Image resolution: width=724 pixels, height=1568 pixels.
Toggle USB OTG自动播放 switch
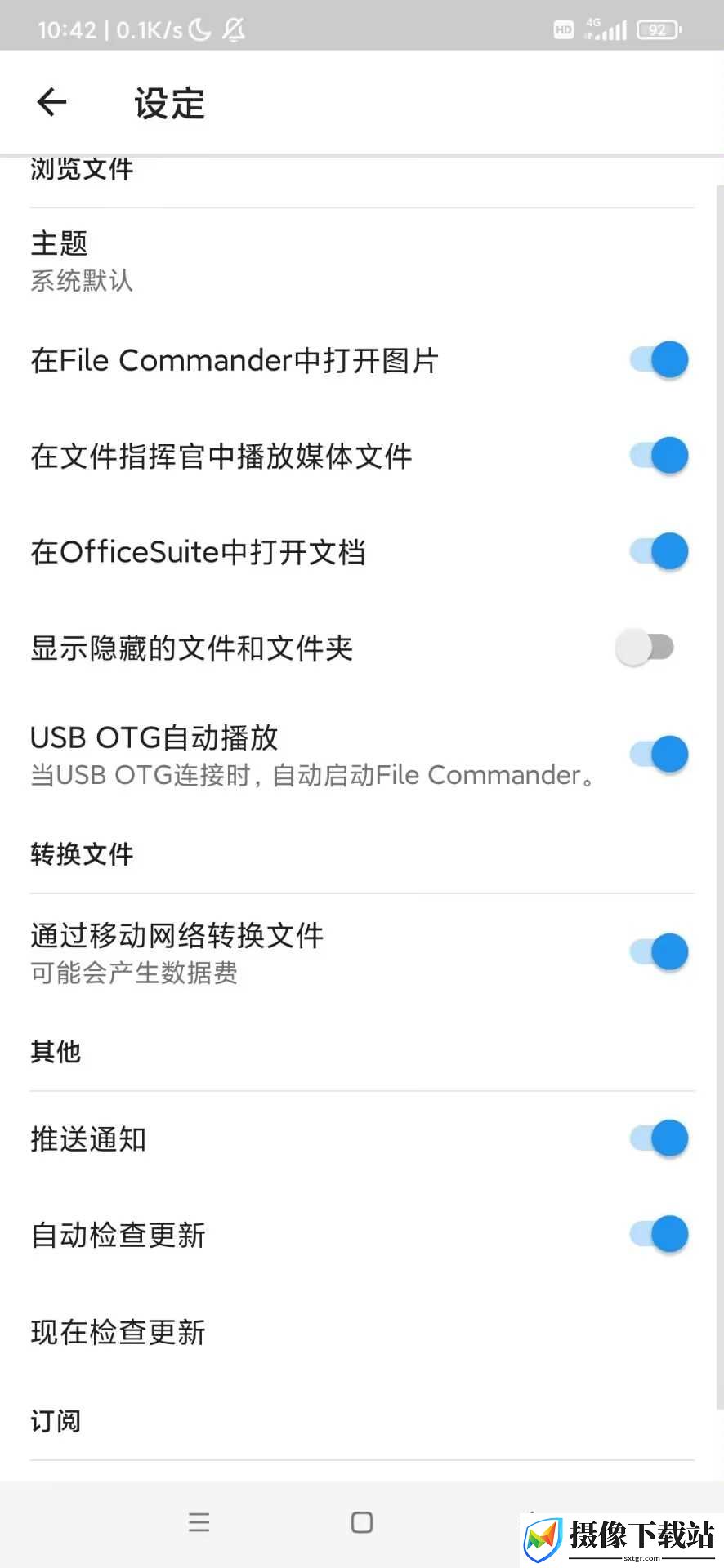pos(659,754)
